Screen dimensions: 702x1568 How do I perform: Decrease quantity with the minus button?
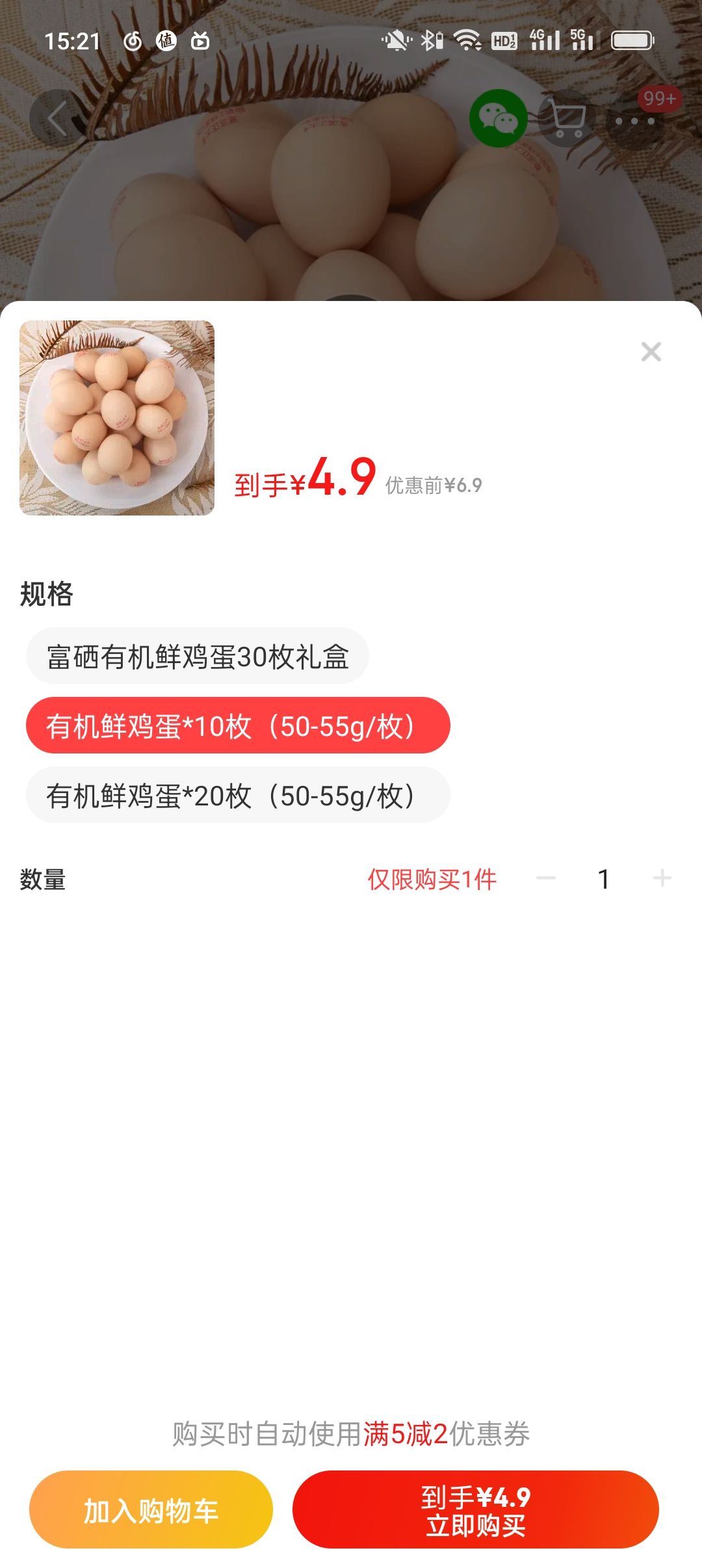(x=546, y=879)
